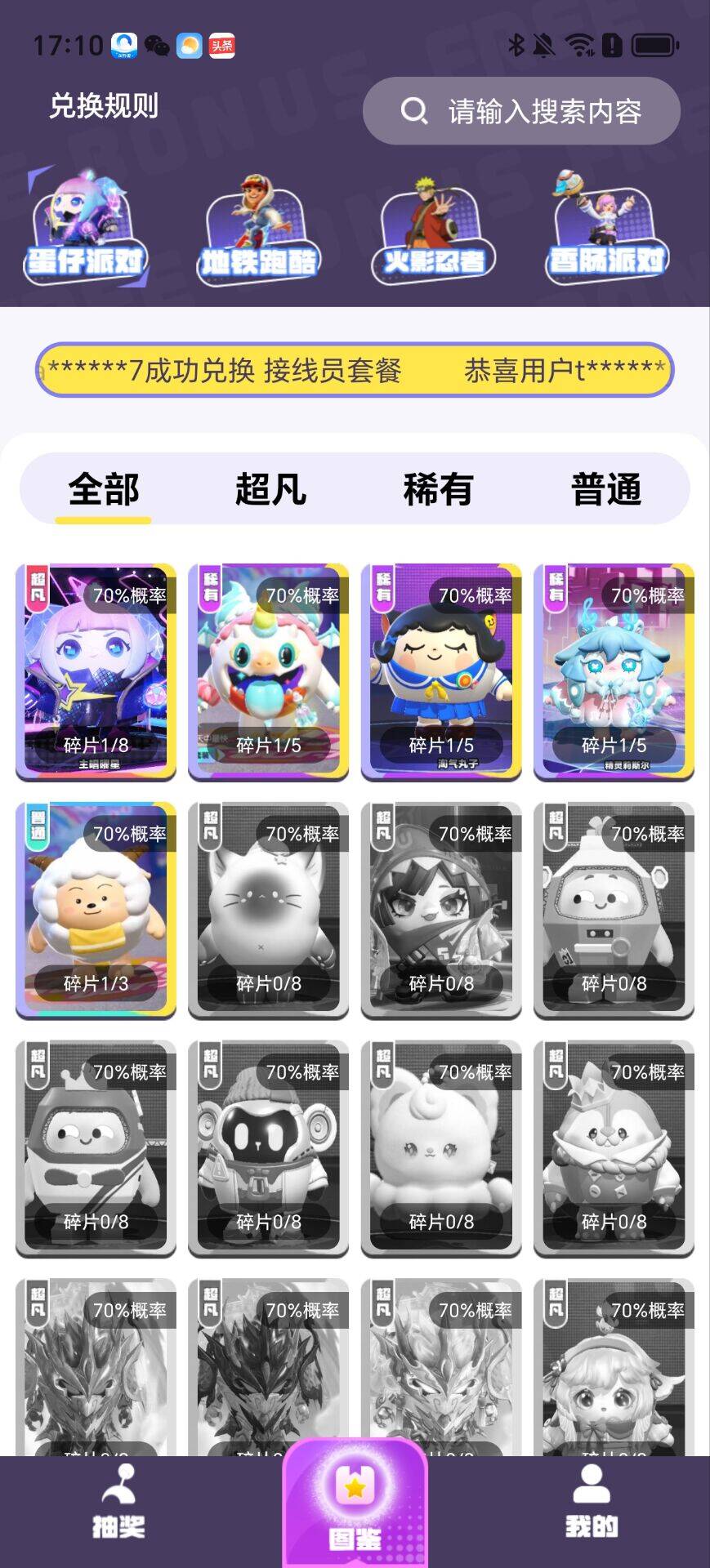Filter by the 稀有 tab
The height and width of the screenshot is (1568, 710).
438,490
